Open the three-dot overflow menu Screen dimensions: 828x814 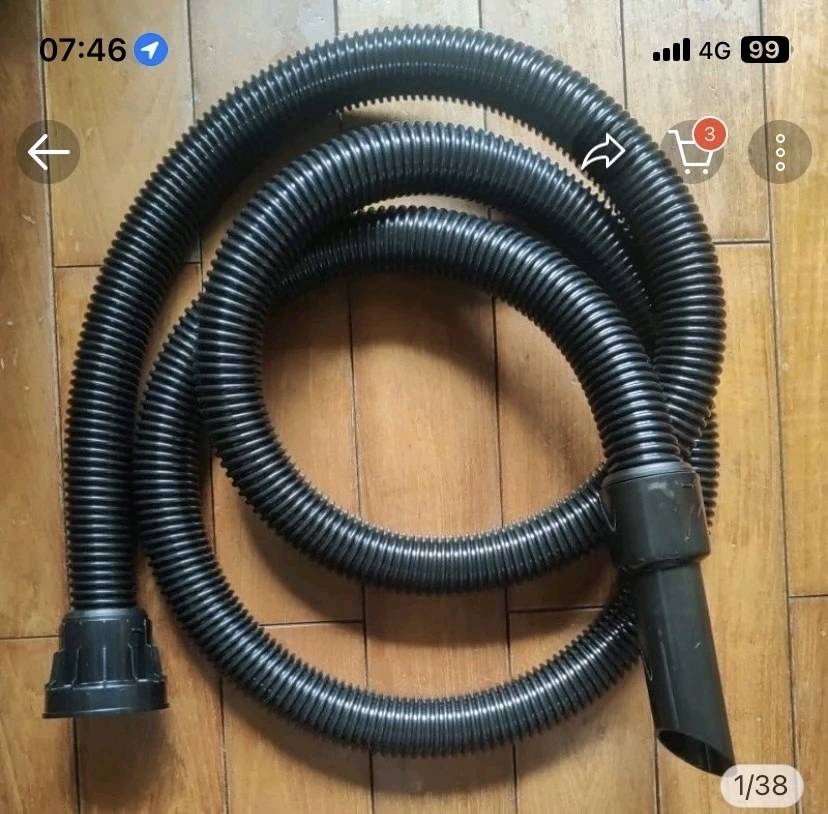coord(780,152)
